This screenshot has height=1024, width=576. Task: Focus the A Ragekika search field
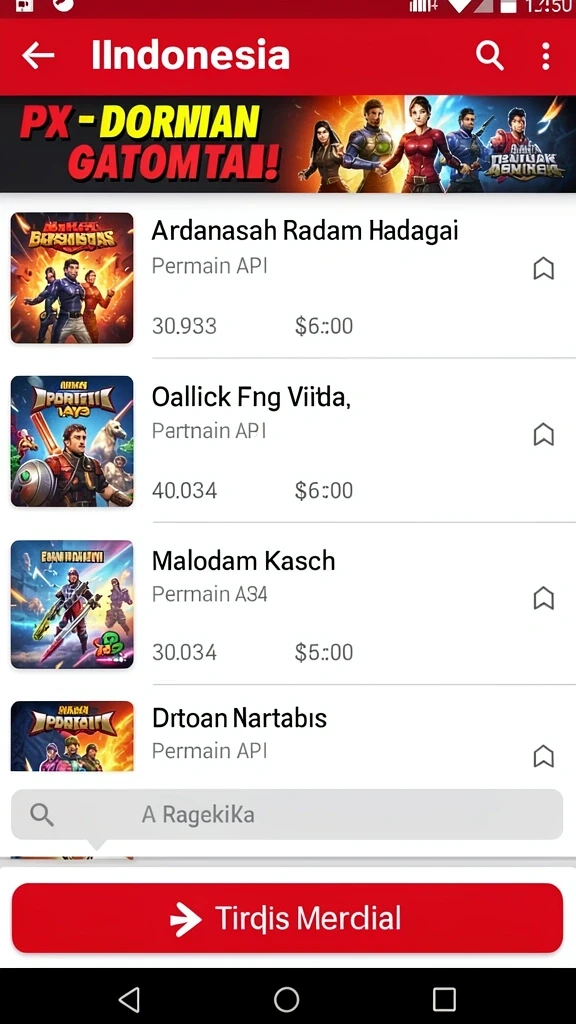[x=287, y=814]
